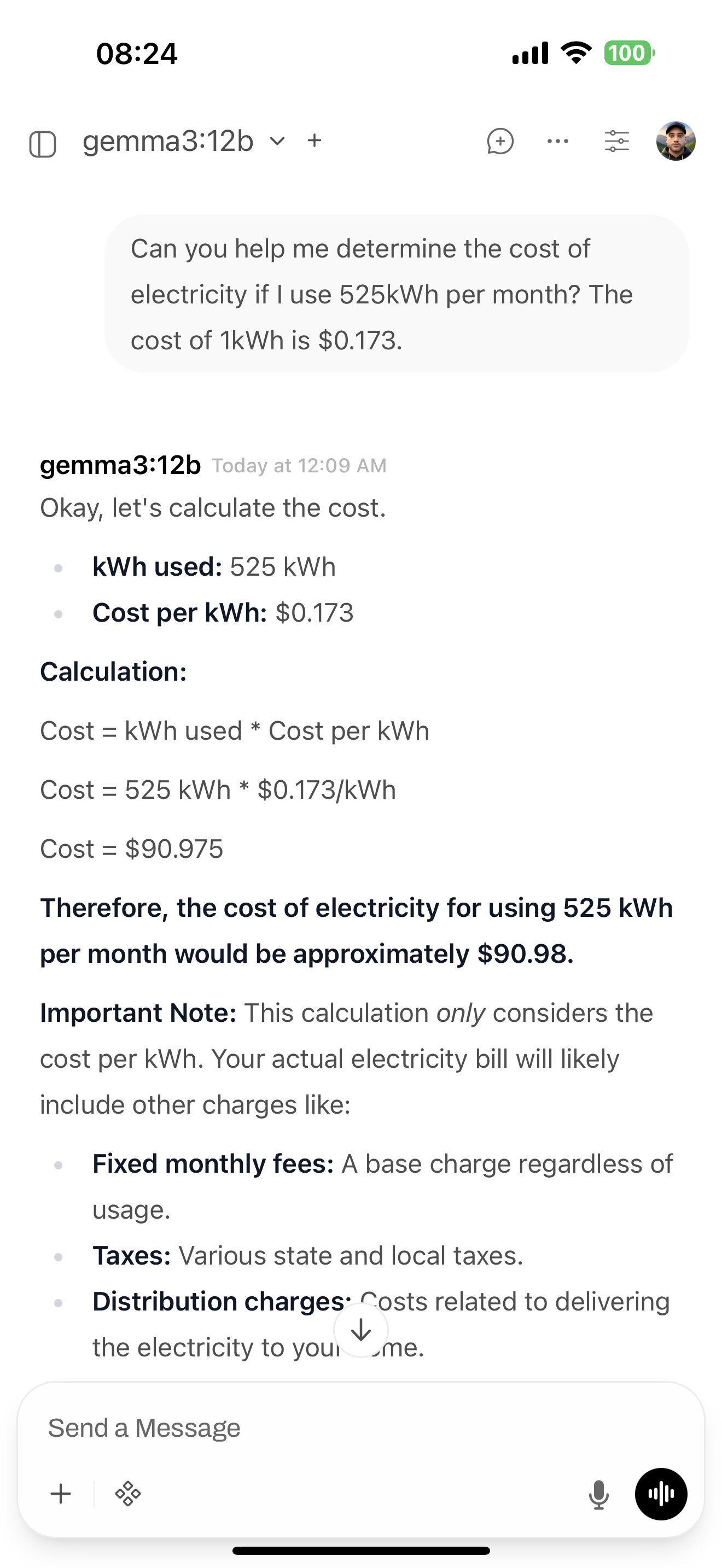Start voice call mode
The height and width of the screenshot is (1568, 722).
click(x=661, y=1494)
